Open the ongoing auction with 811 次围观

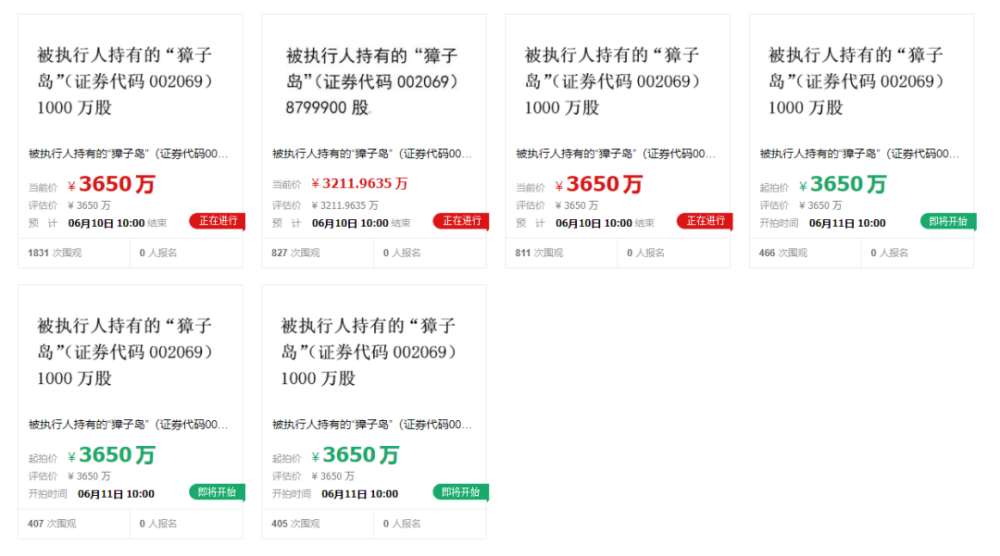click(x=616, y=81)
